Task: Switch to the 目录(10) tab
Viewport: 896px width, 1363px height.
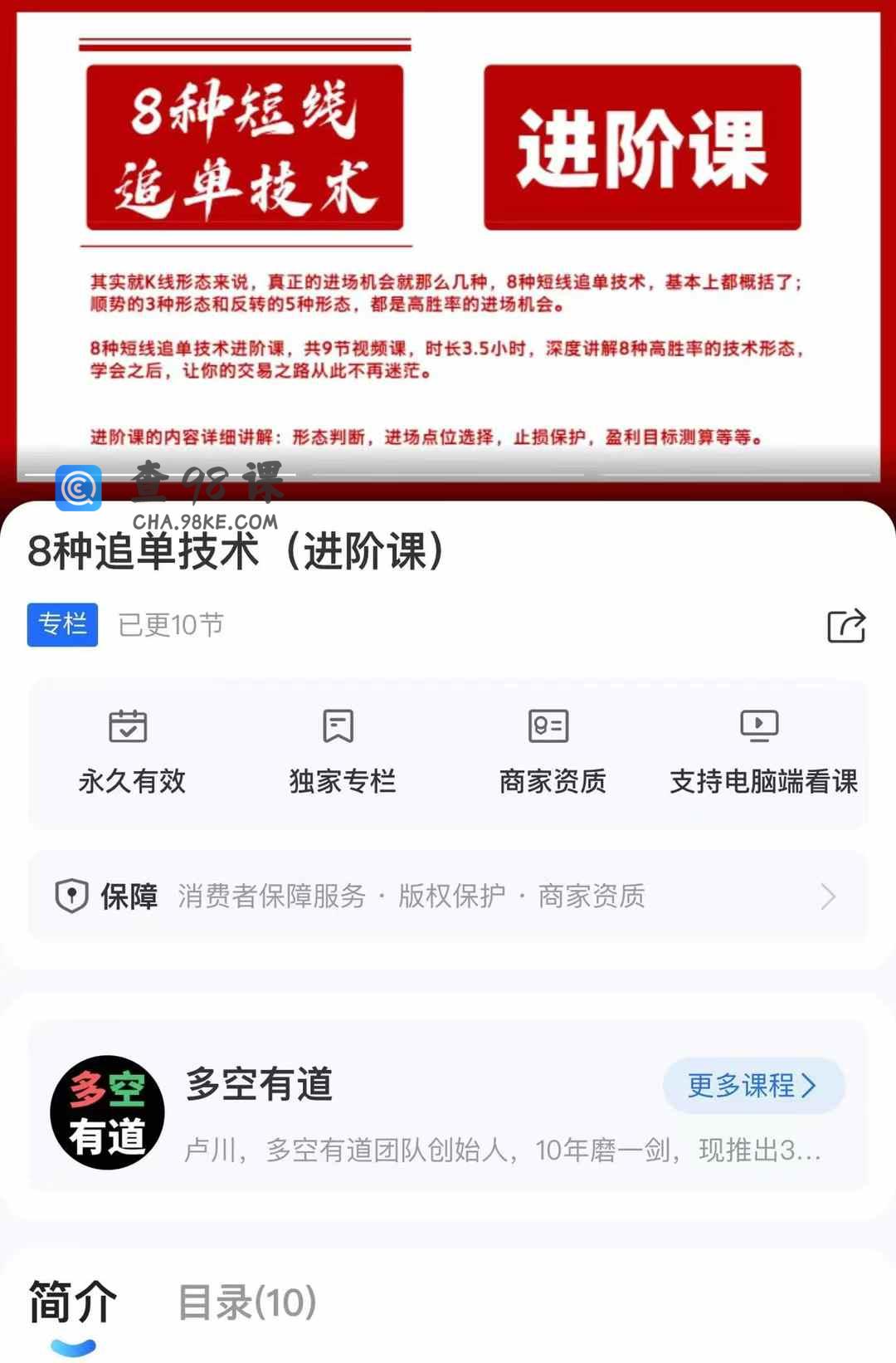Action: (247, 1302)
